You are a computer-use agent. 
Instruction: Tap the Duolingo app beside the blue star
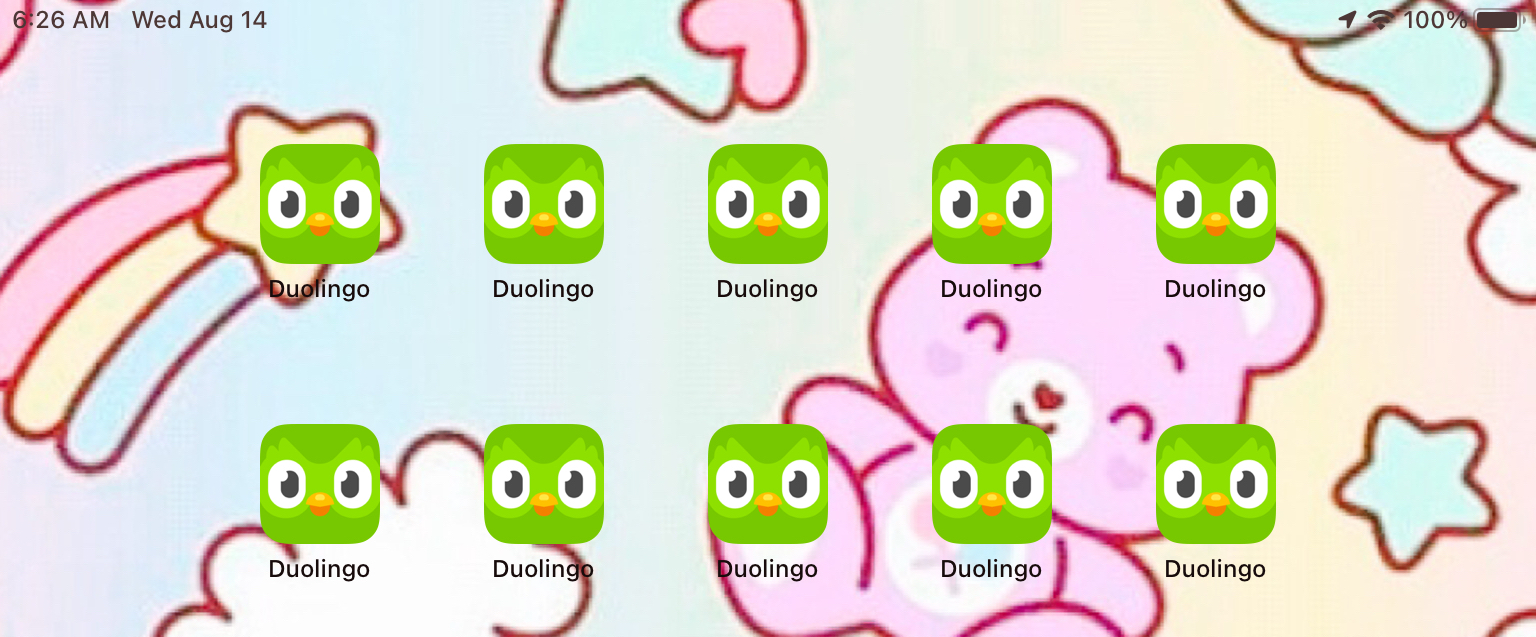pos(1215,484)
